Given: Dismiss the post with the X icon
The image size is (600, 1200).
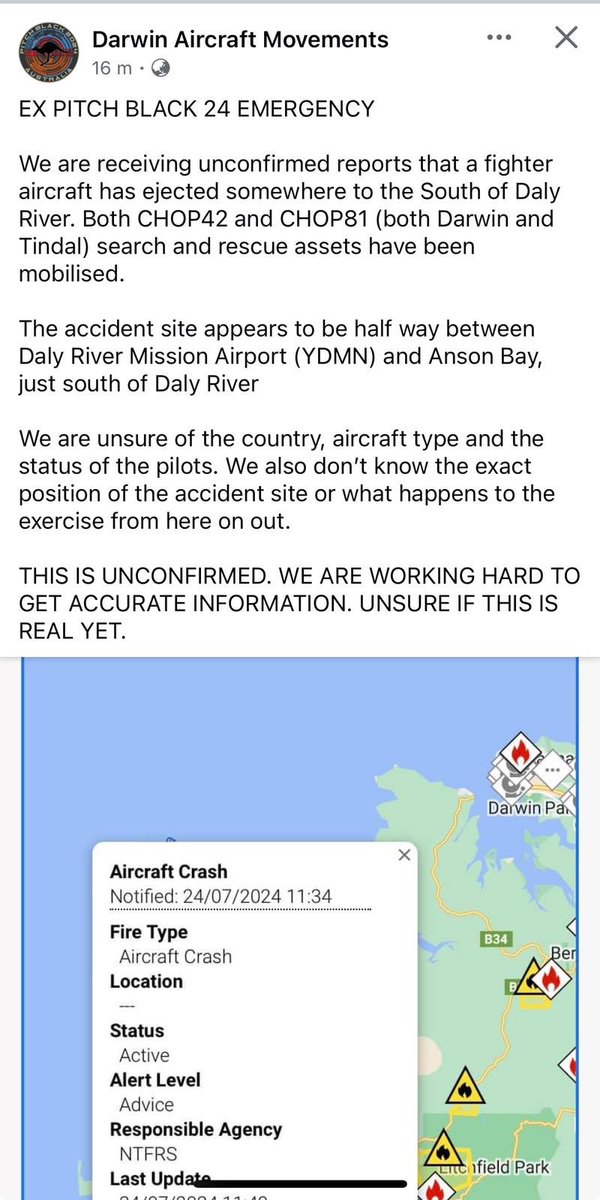Looking at the screenshot, I should coord(565,38).
